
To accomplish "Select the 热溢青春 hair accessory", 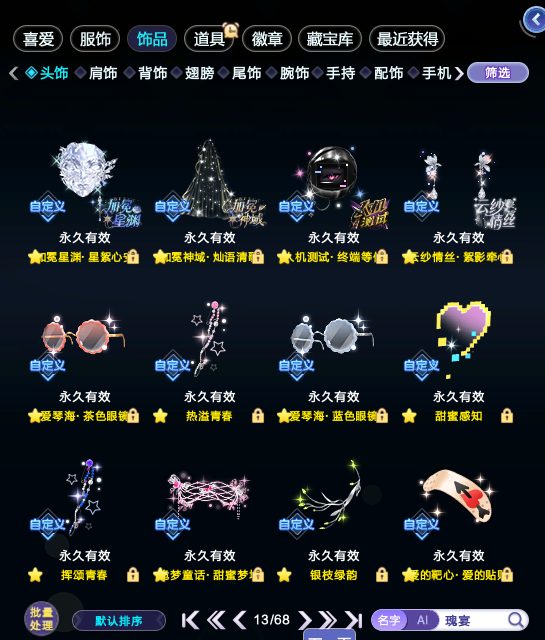I will (x=209, y=361).
